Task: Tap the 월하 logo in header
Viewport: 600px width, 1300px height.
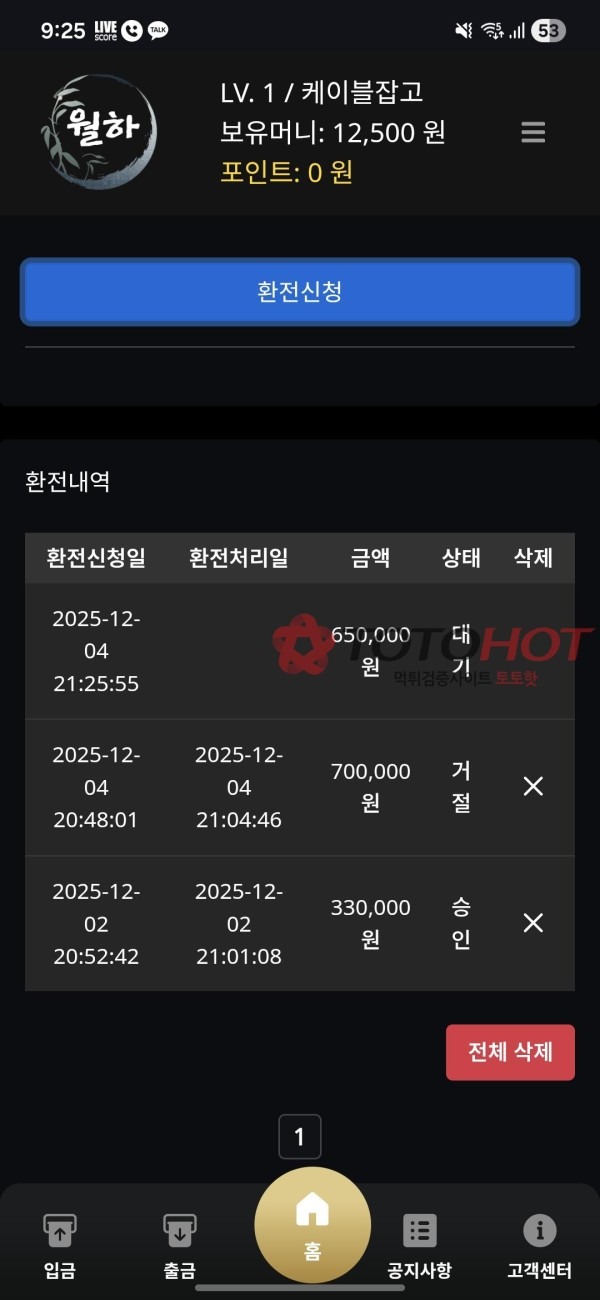Action: [99, 131]
